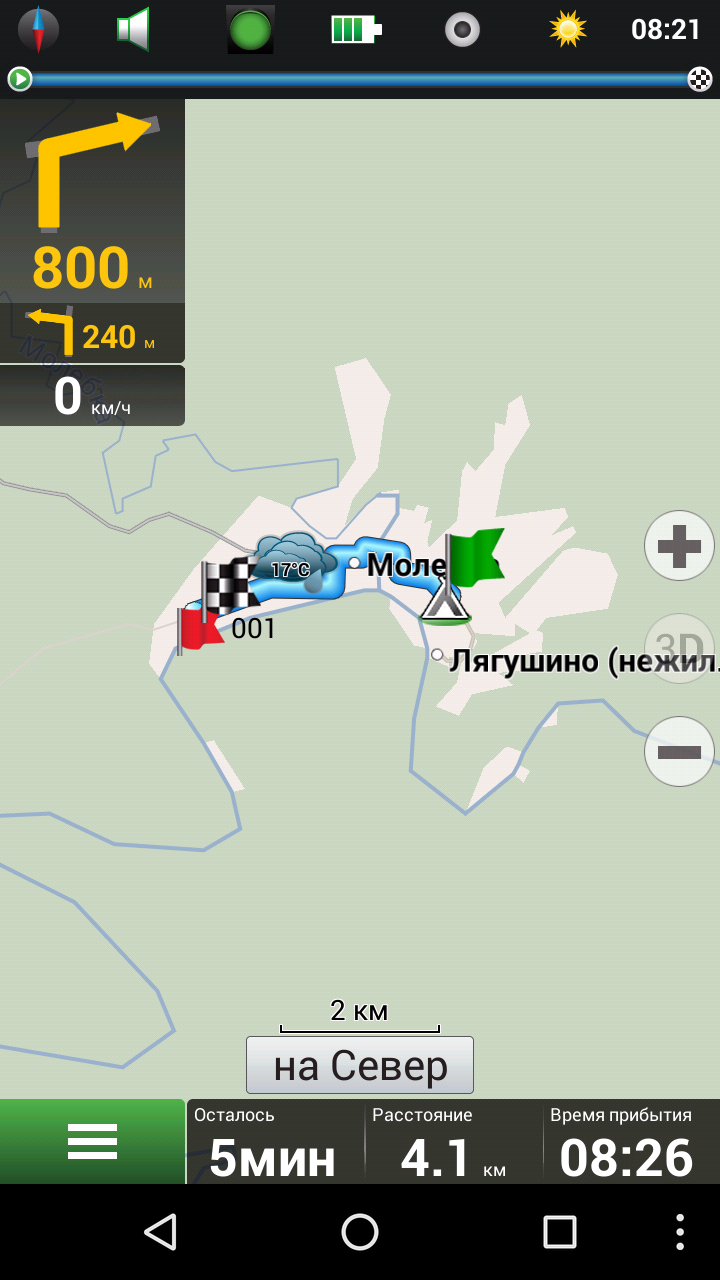Go back with system back button
The height and width of the screenshot is (1280, 720).
tap(160, 1232)
